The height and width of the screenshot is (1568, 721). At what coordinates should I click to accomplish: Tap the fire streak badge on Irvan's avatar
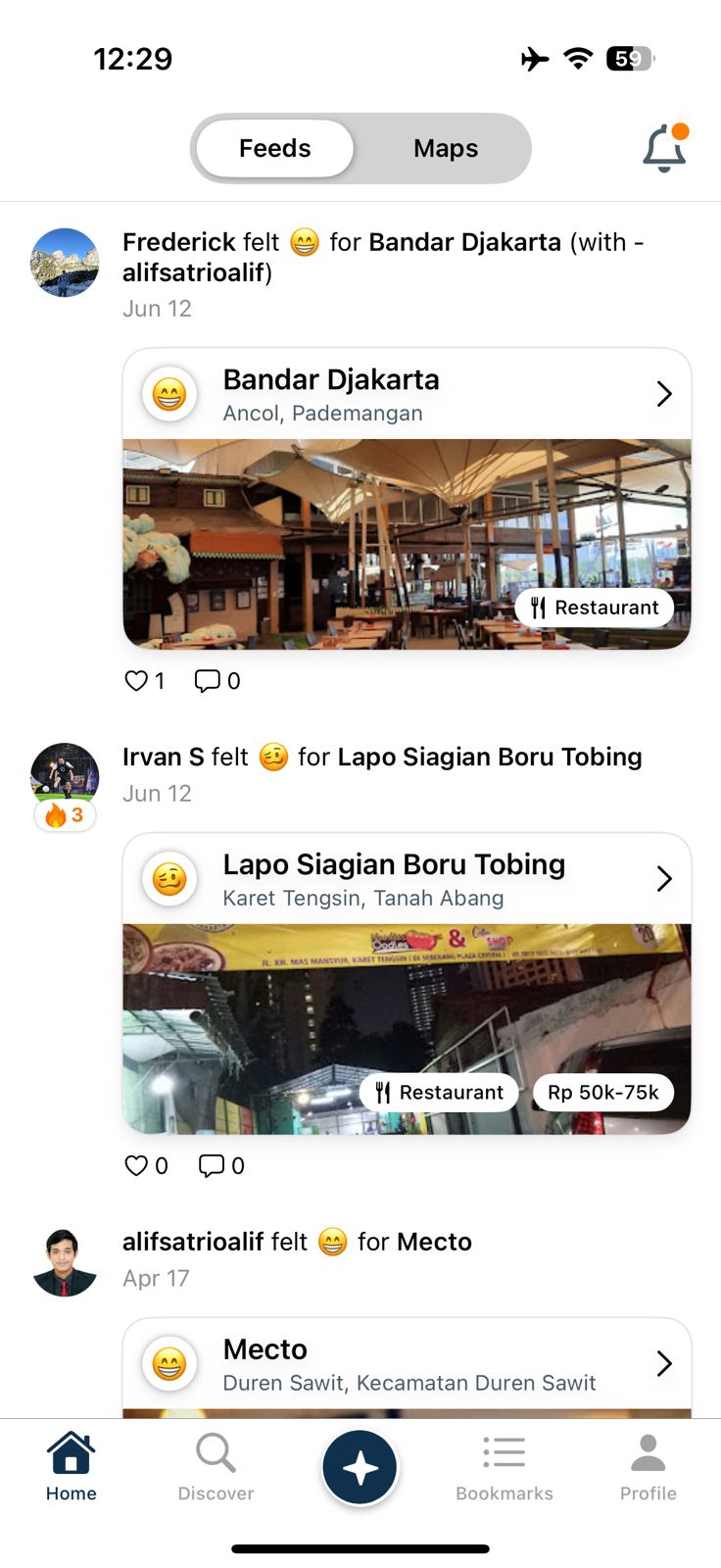[65, 814]
